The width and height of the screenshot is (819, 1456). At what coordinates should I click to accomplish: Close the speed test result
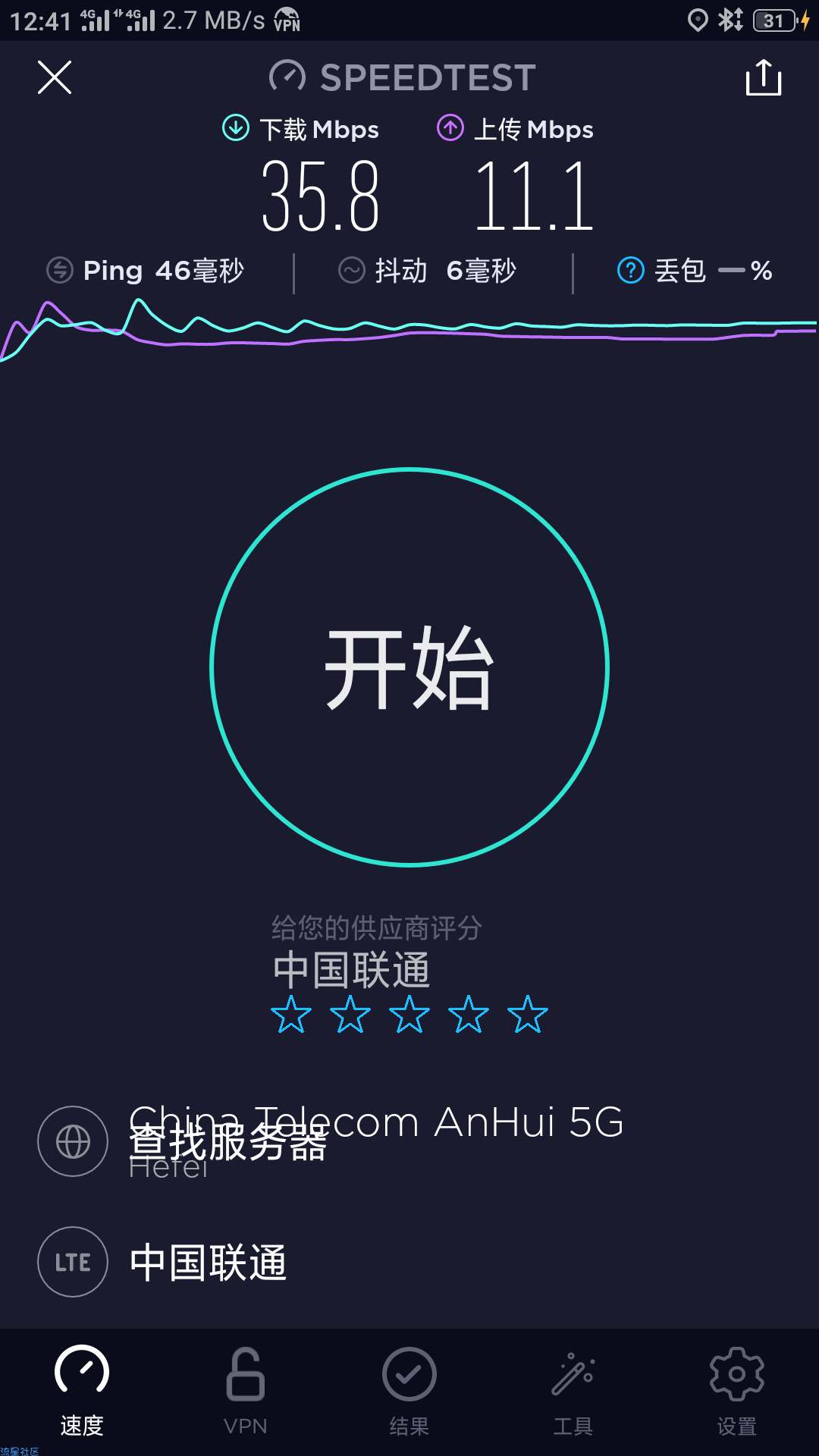click(55, 77)
